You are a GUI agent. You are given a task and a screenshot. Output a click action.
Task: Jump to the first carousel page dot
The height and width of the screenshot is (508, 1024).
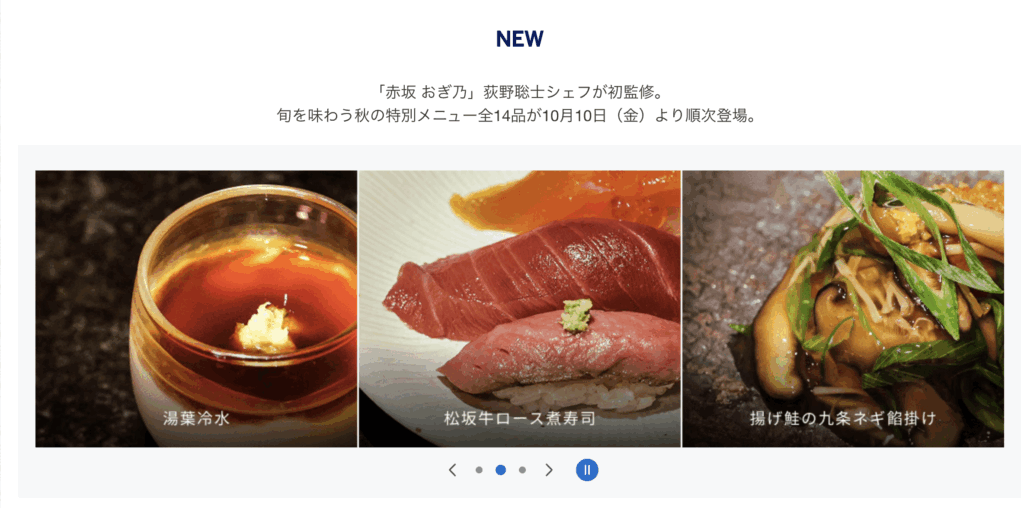pos(479,470)
